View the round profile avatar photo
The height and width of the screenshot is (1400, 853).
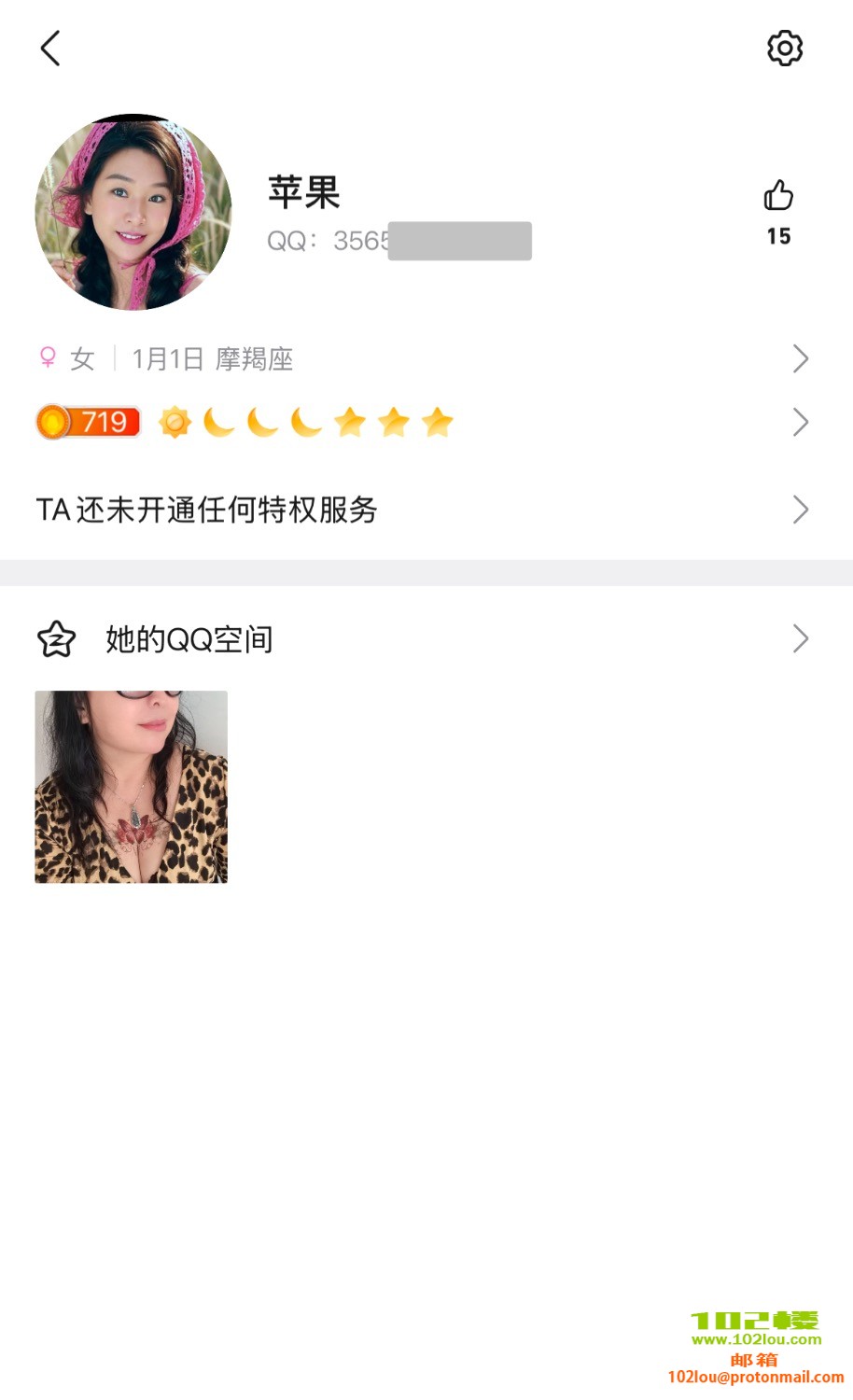point(133,213)
